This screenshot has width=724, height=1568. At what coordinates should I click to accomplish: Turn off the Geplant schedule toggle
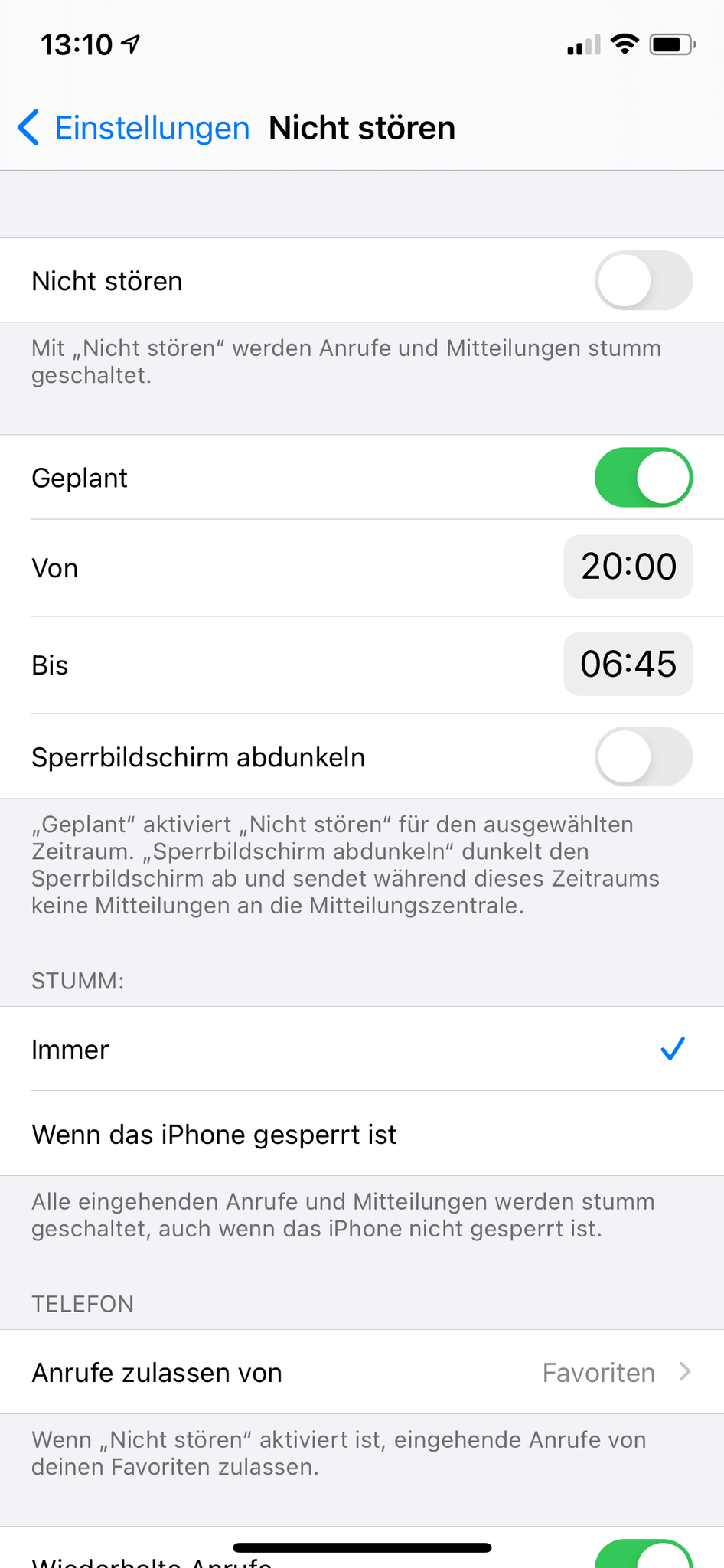pos(643,478)
